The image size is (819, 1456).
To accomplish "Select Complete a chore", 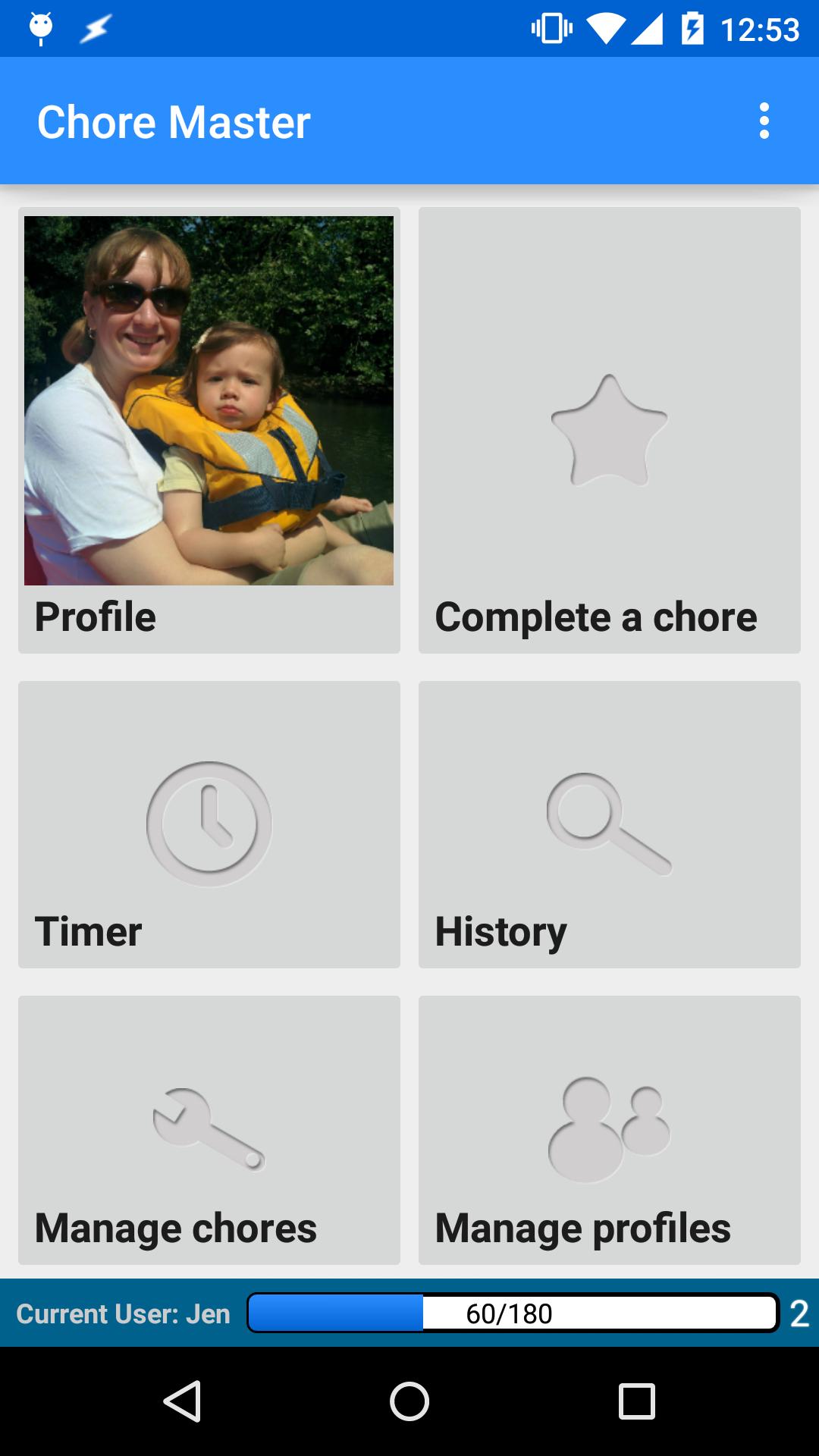I will coord(610,430).
